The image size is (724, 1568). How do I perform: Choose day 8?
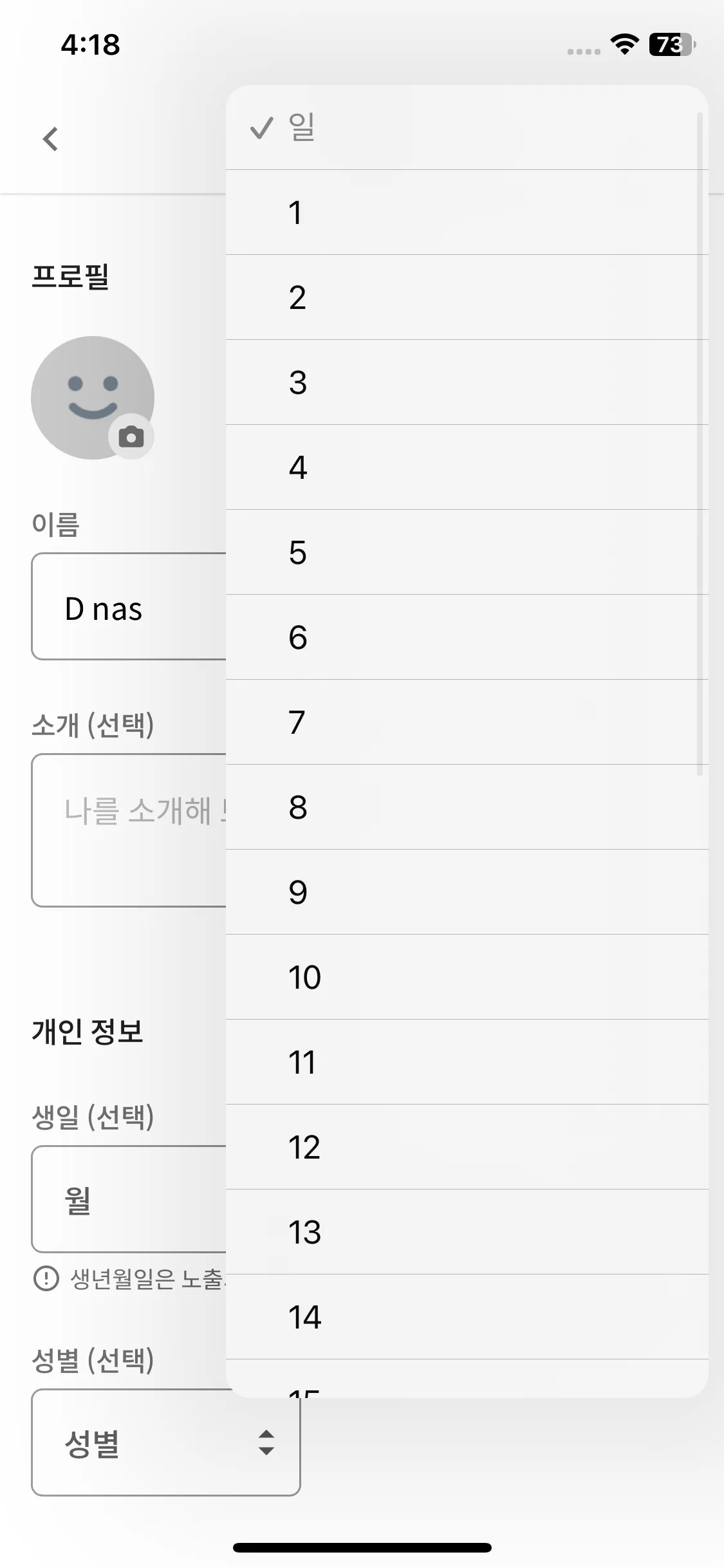point(467,807)
